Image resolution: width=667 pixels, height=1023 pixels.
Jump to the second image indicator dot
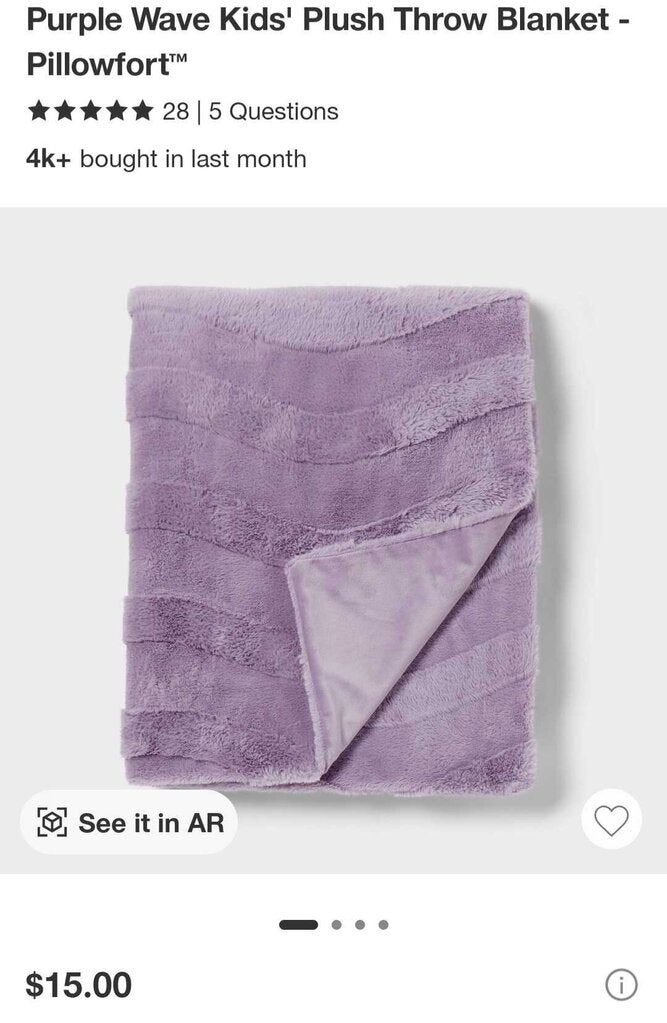[336, 925]
